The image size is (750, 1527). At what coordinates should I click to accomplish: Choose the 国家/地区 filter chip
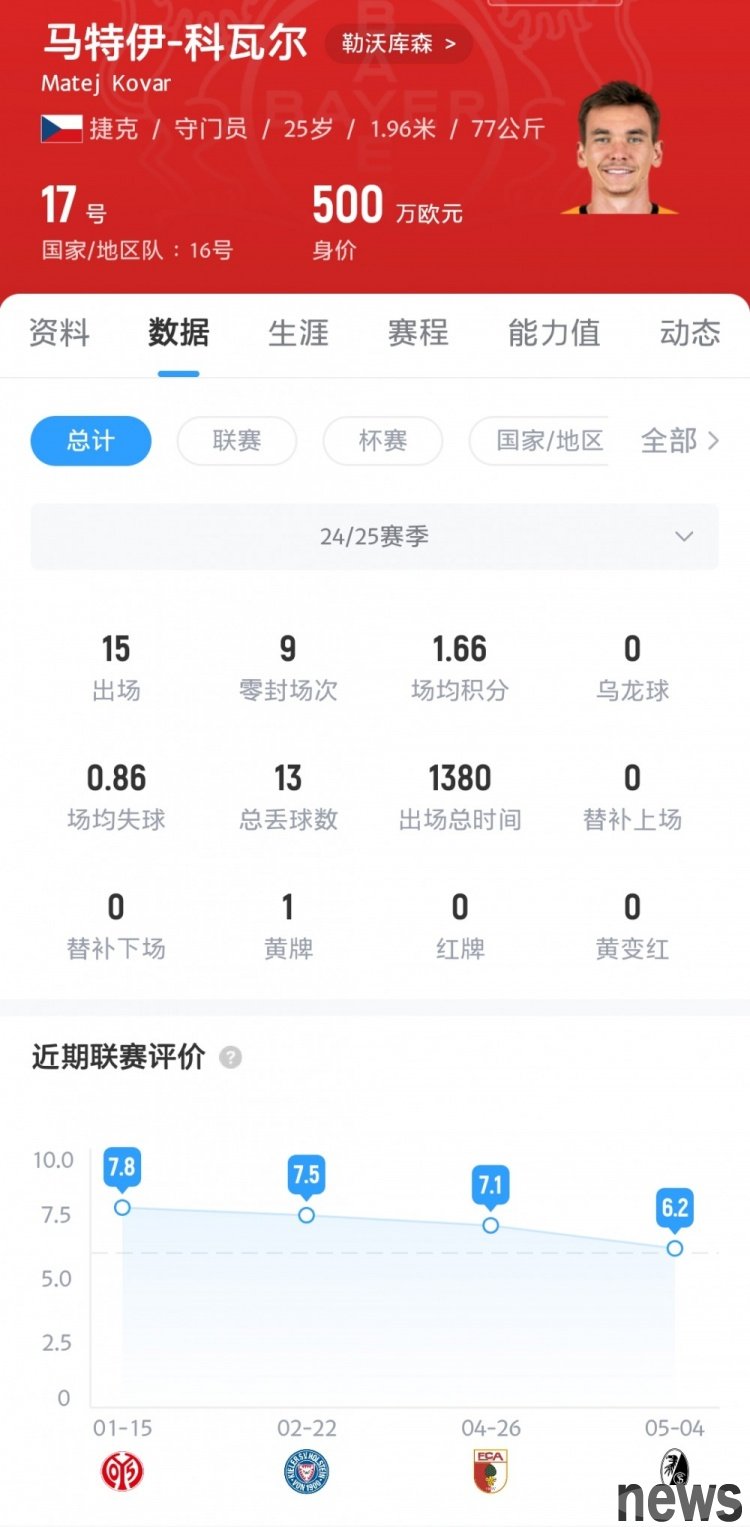(550, 441)
